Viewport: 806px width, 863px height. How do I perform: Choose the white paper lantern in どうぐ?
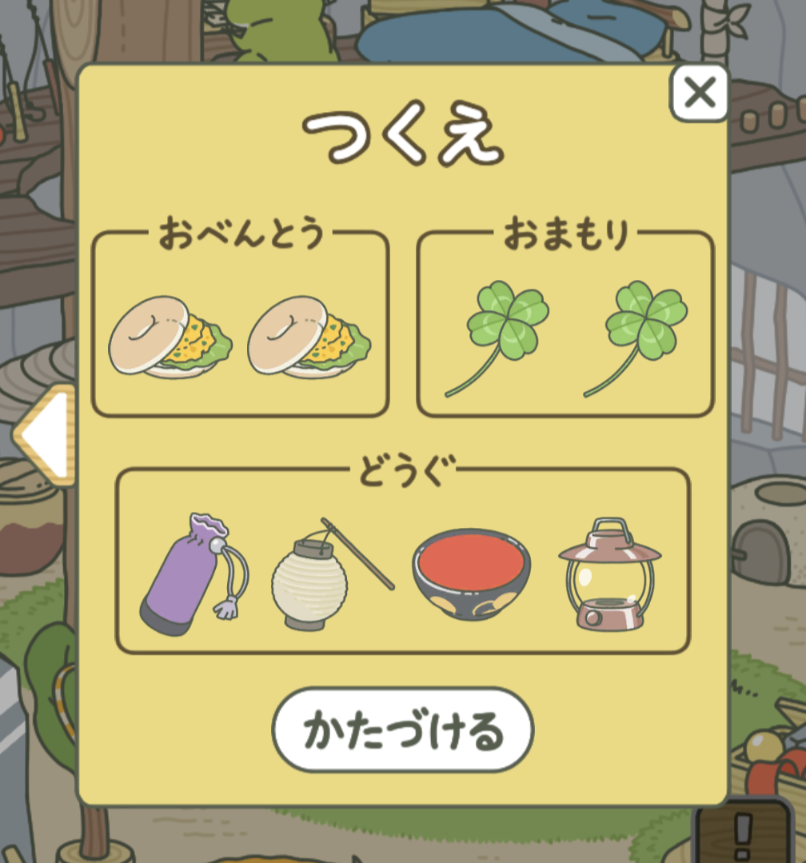click(322, 575)
